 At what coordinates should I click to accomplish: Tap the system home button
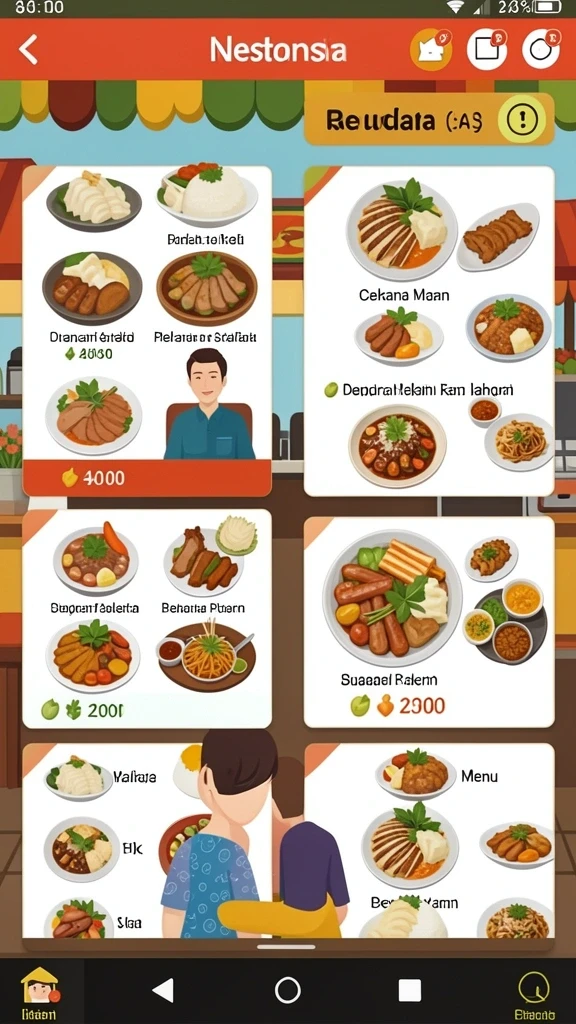(x=287, y=990)
